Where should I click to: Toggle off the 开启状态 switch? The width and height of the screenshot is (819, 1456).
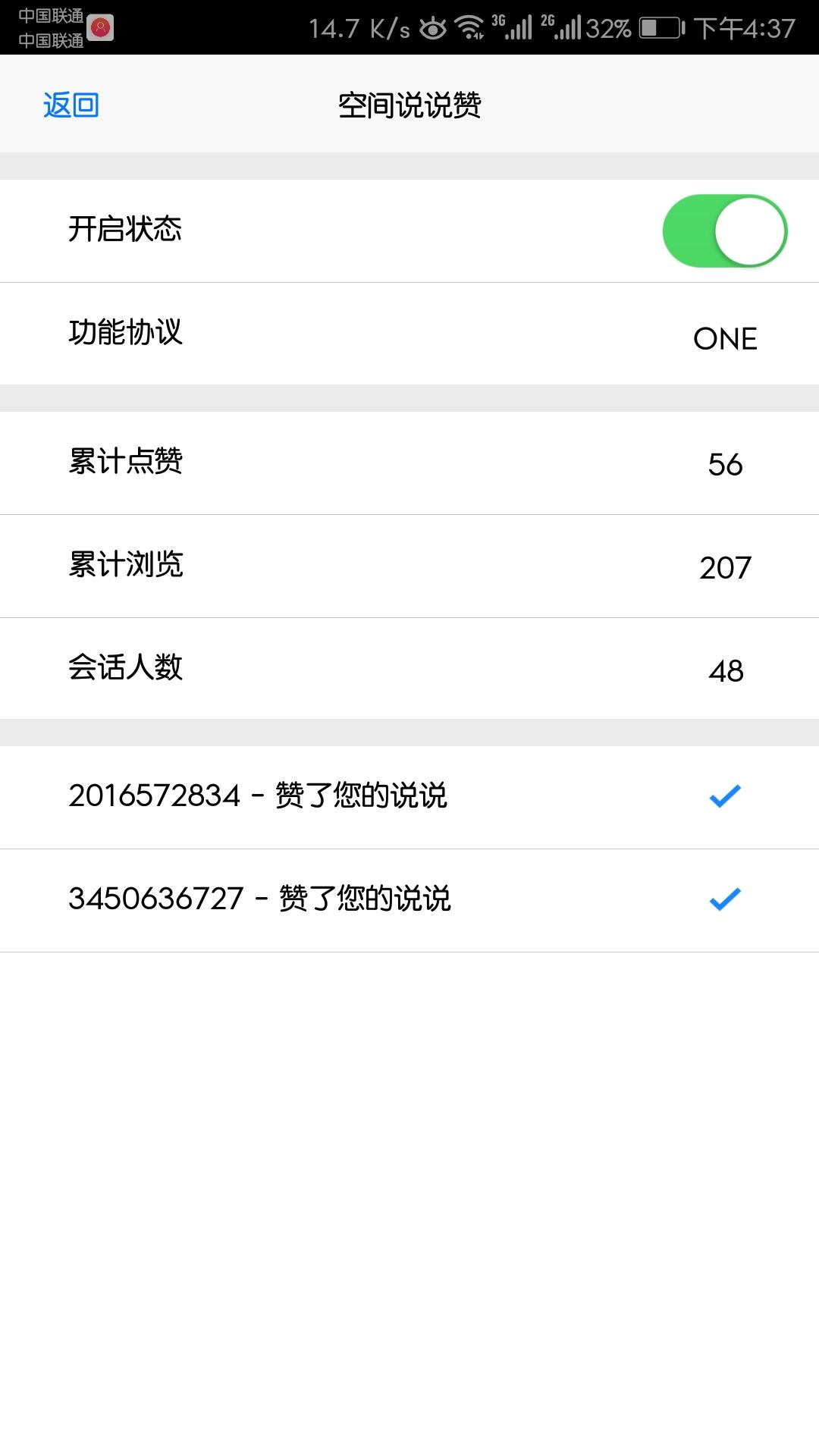[x=724, y=231]
